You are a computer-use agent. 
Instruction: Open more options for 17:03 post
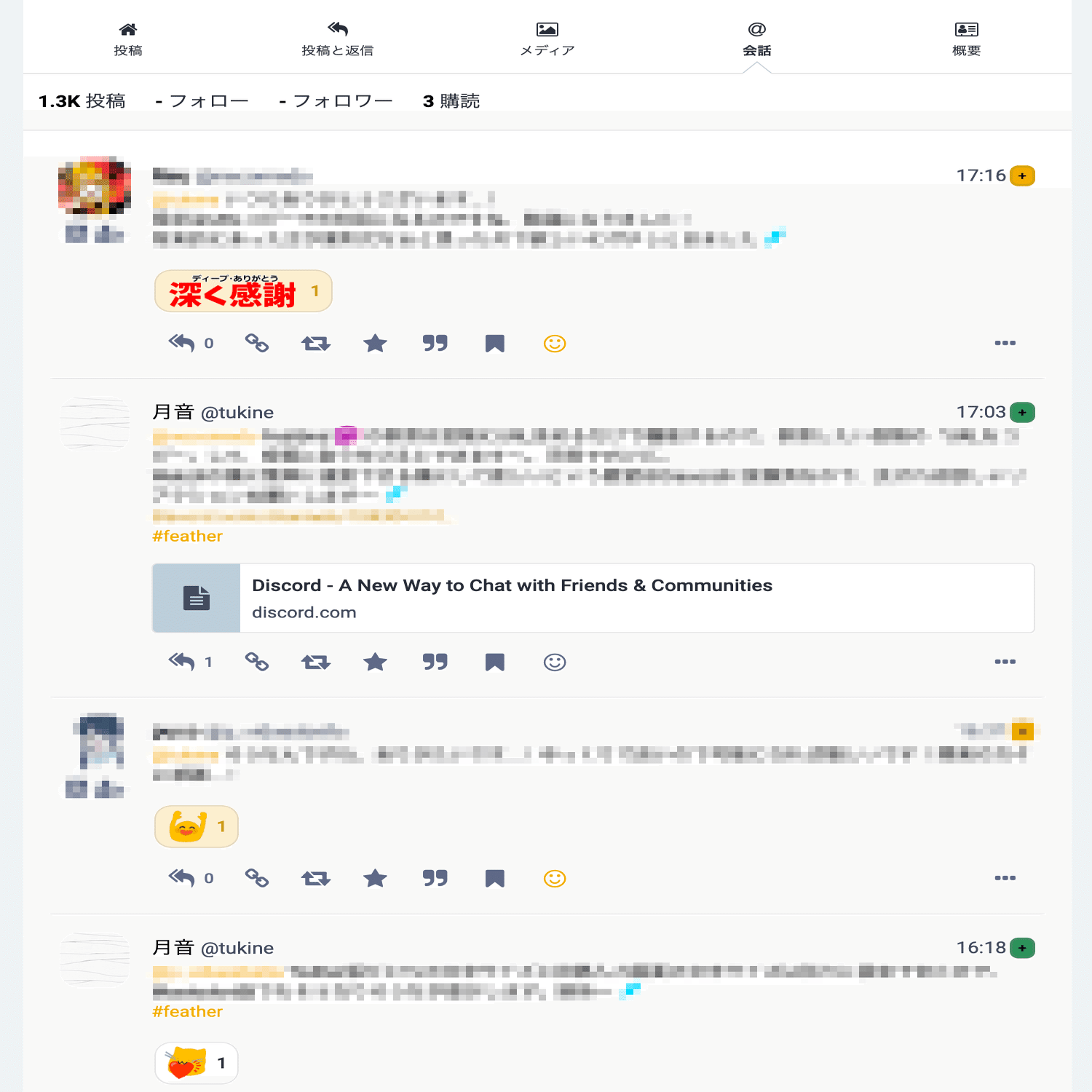[x=1005, y=662]
